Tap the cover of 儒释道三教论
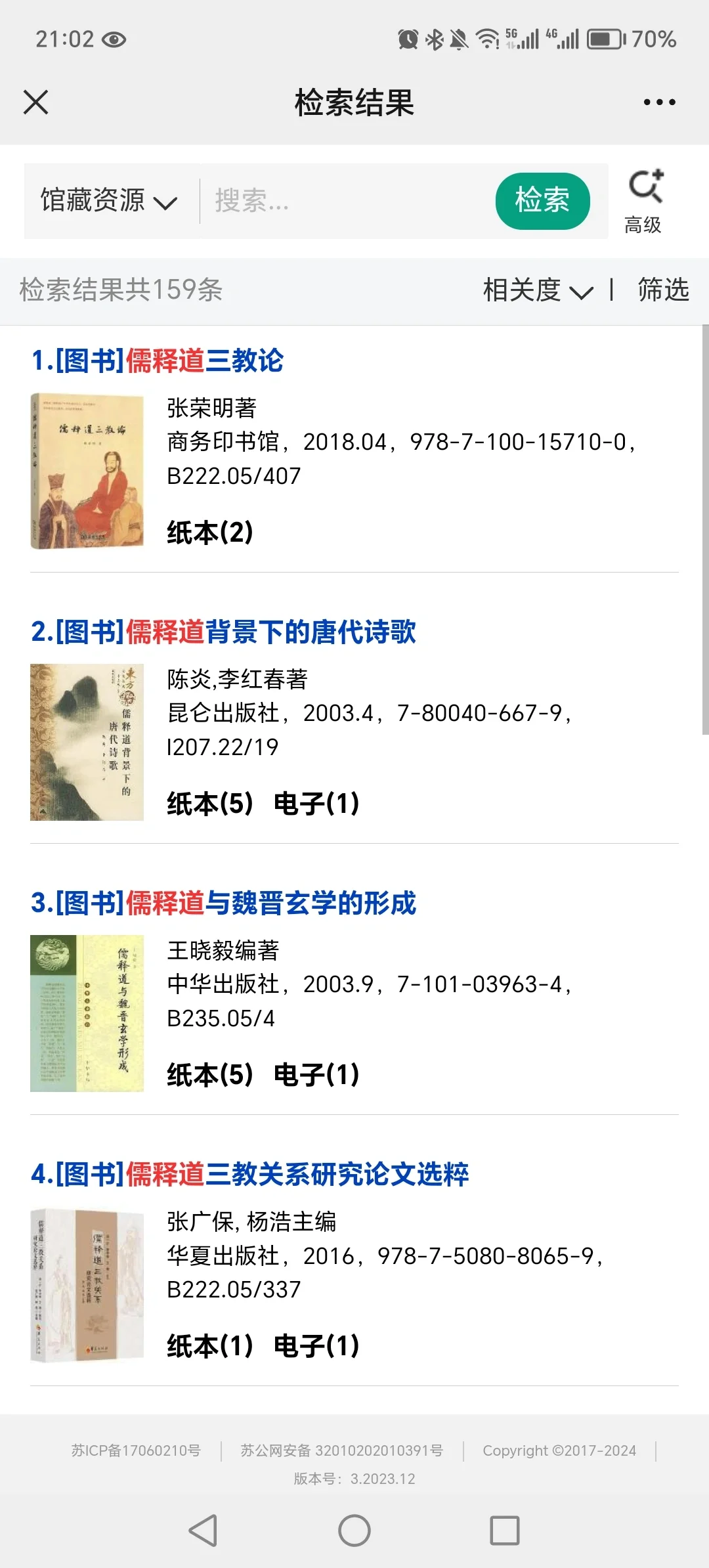Screen dimensions: 709x1568 [x=87, y=471]
